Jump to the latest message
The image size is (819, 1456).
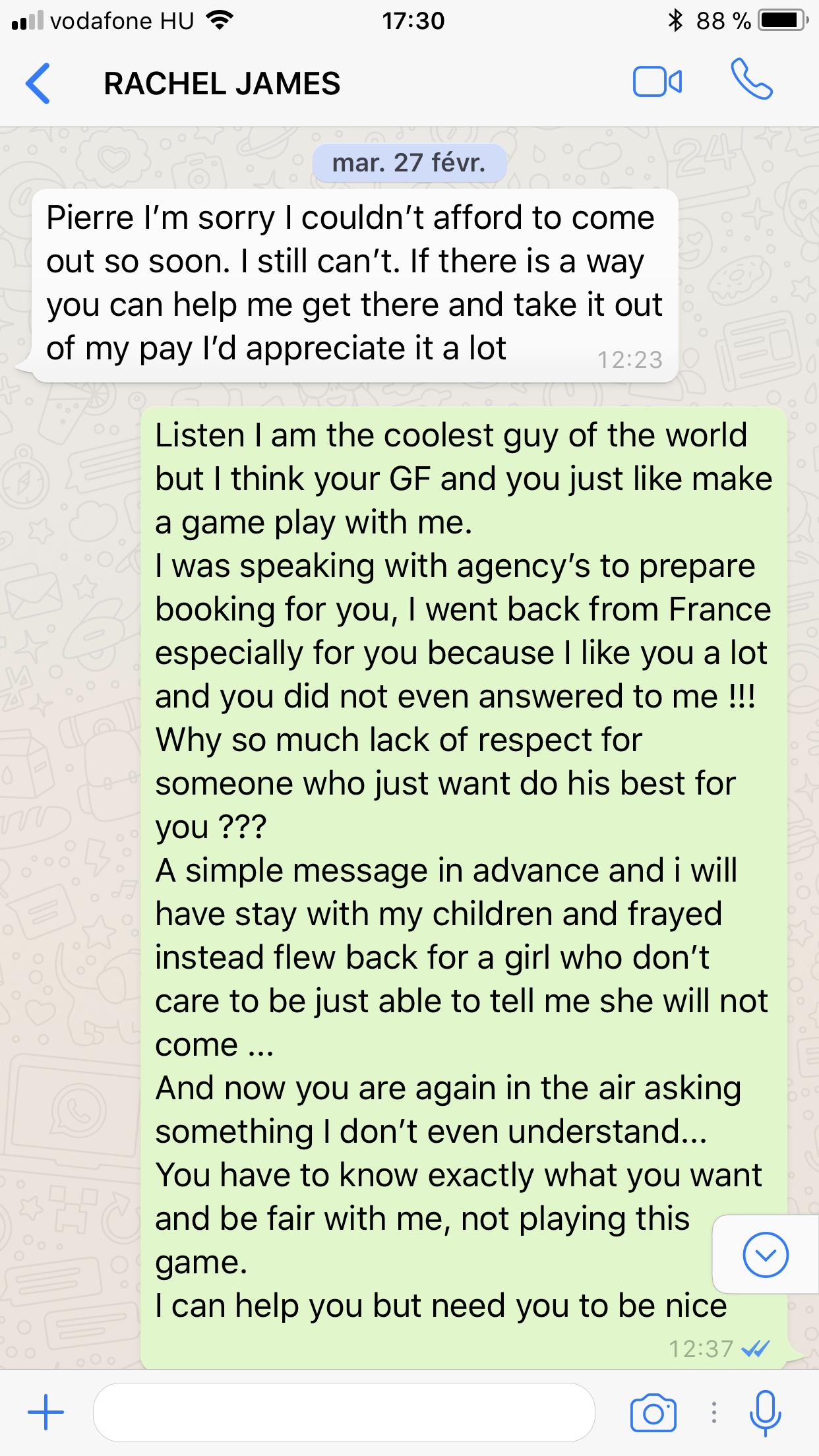pos(765,1254)
